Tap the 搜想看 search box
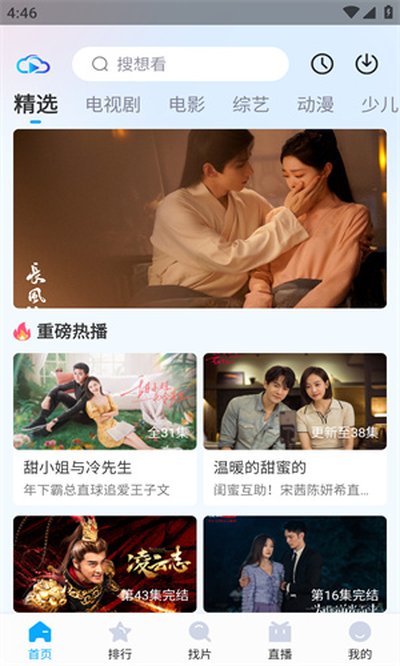 click(x=180, y=64)
